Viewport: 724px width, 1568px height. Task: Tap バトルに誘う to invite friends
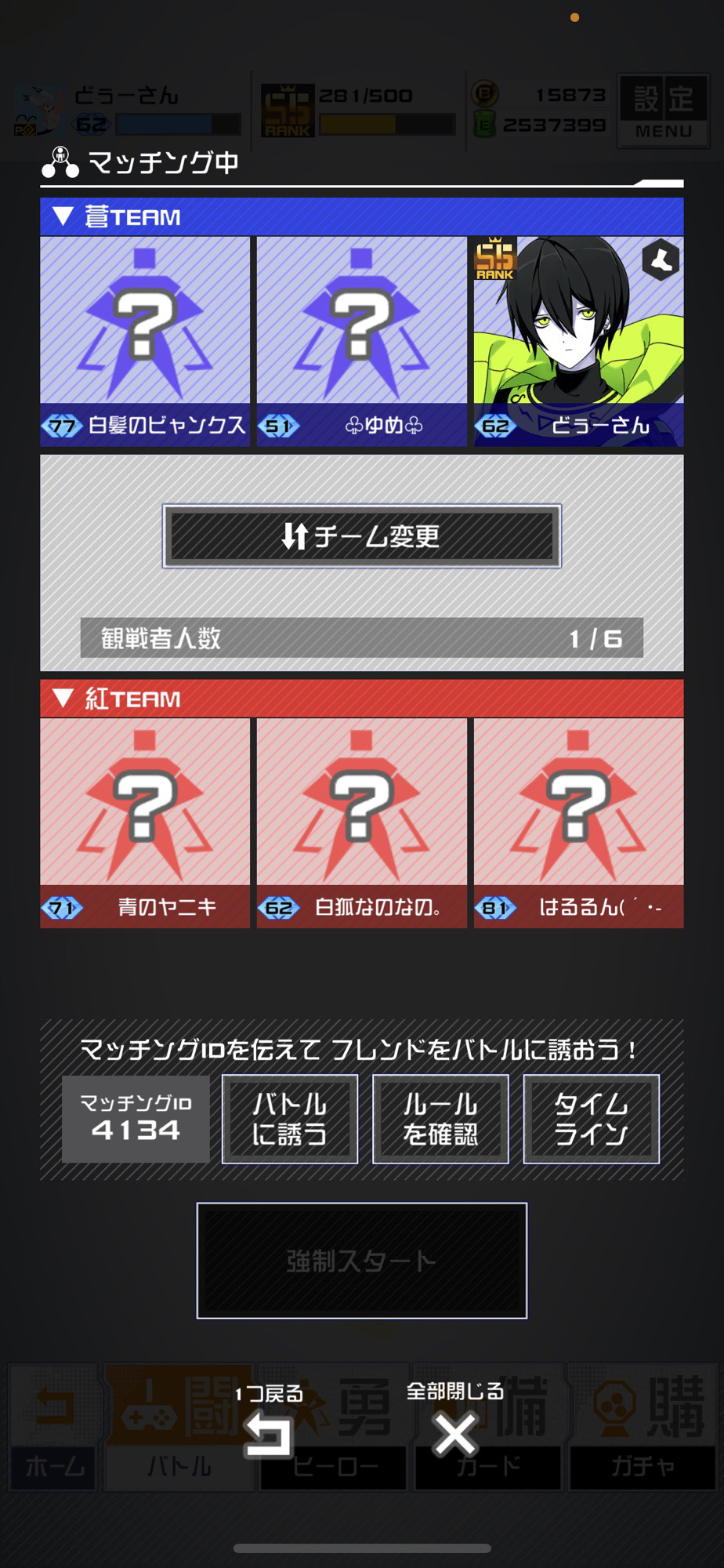pyautogui.click(x=290, y=1119)
